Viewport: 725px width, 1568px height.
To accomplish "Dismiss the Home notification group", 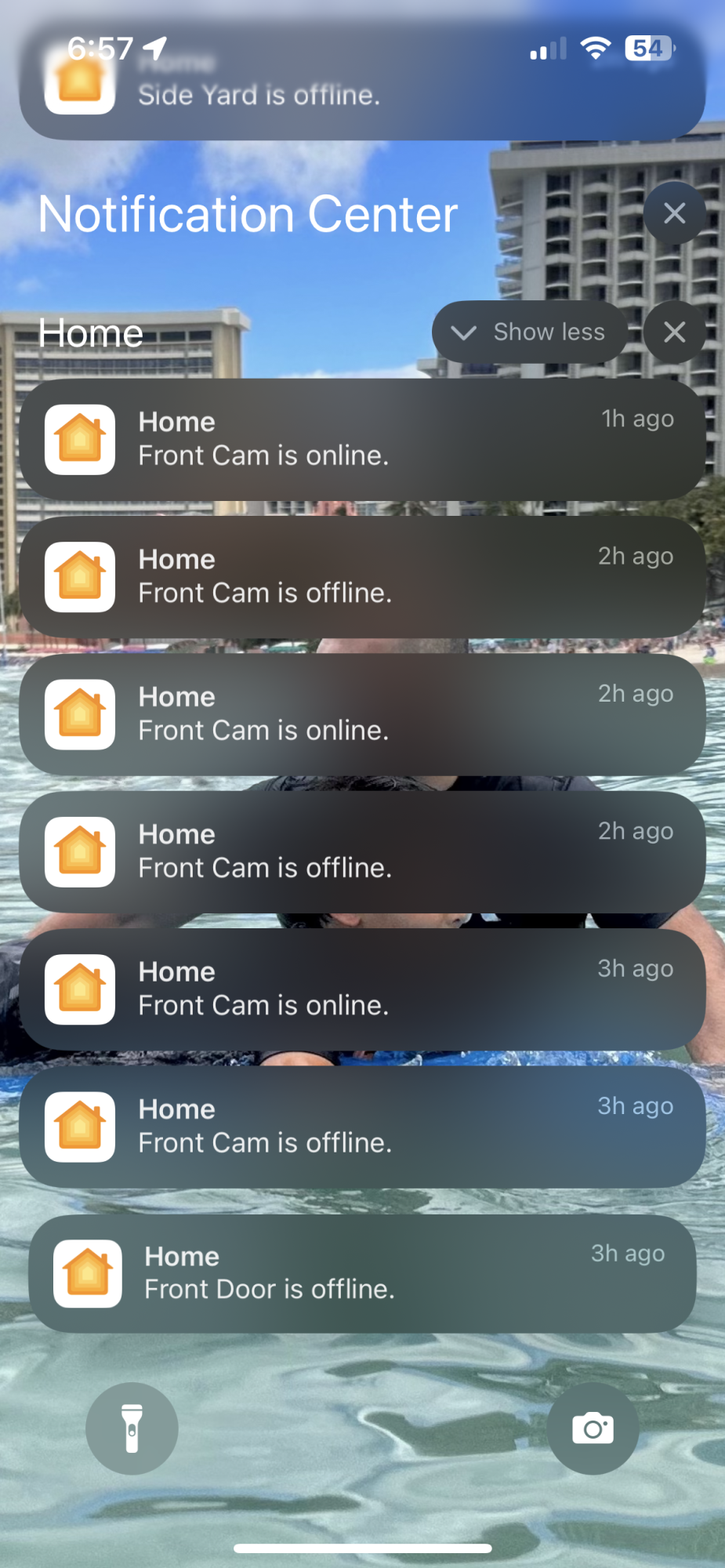I will tap(674, 332).
